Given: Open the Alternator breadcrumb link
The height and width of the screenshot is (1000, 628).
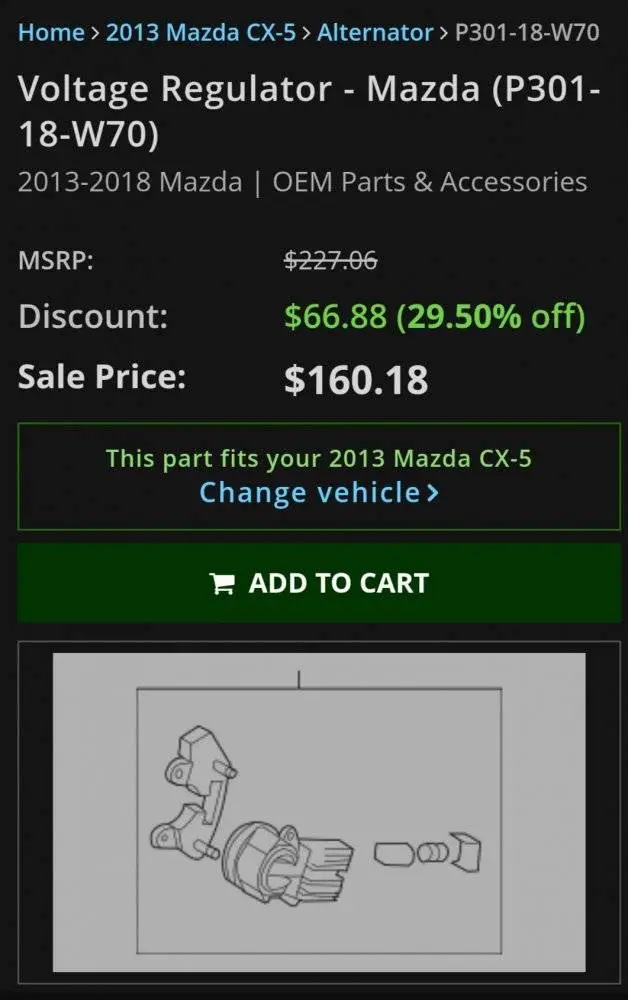Looking at the screenshot, I should pos(375,32).
